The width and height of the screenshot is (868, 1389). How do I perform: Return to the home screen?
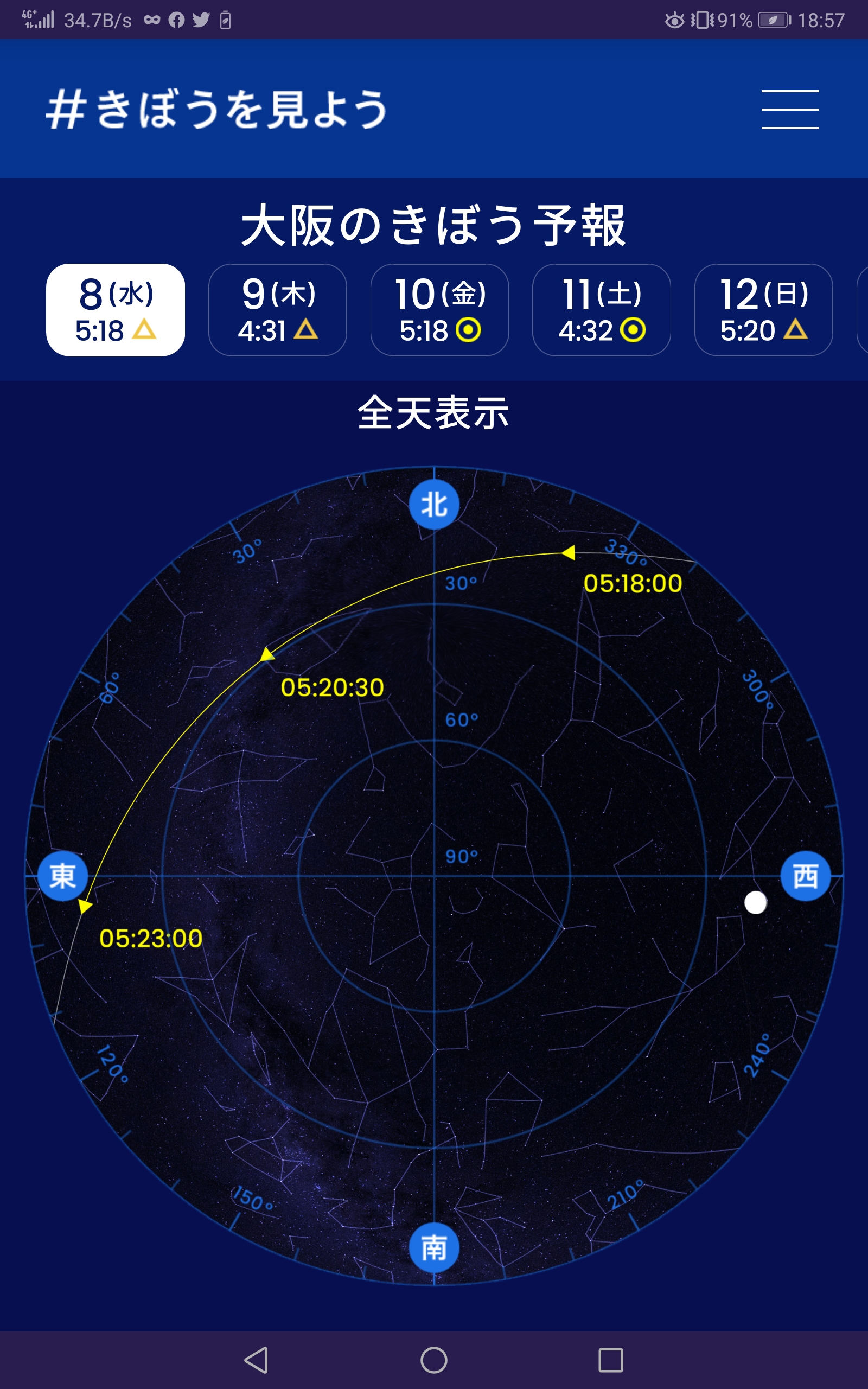pyautogui.click(x=434, y=1360)
